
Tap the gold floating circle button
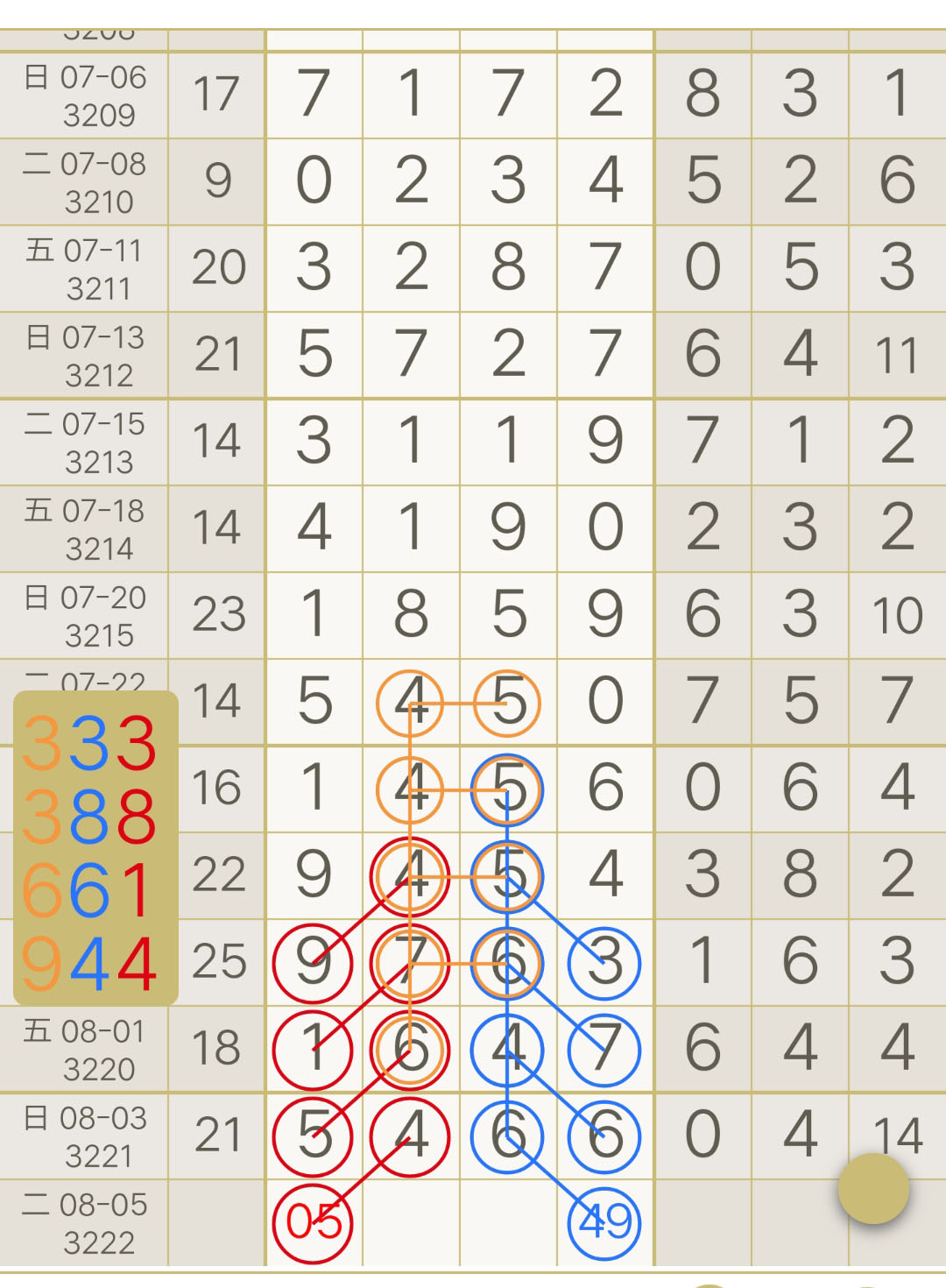coord(873,1188)
